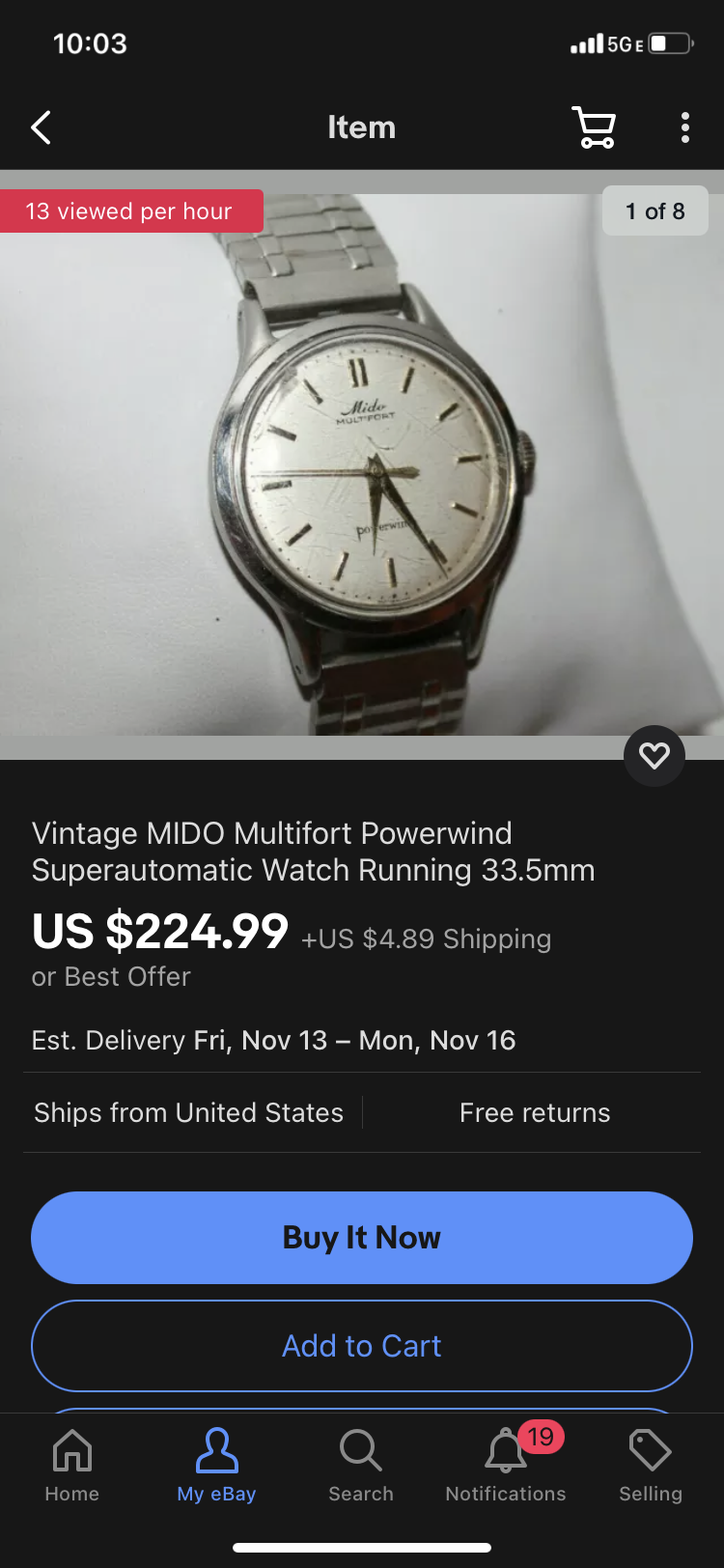The height and width of the screenshot is (1568, 724).
Task: View the Notifications tab
Action: click(506, 1465)
